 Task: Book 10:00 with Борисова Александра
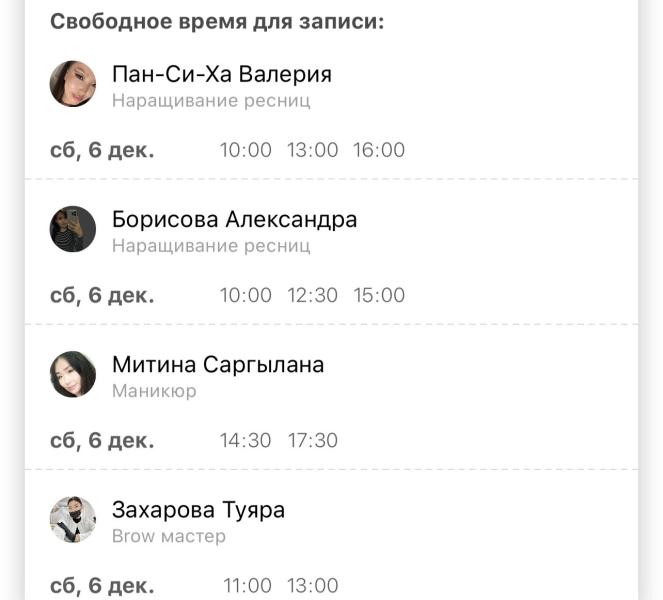246,295
